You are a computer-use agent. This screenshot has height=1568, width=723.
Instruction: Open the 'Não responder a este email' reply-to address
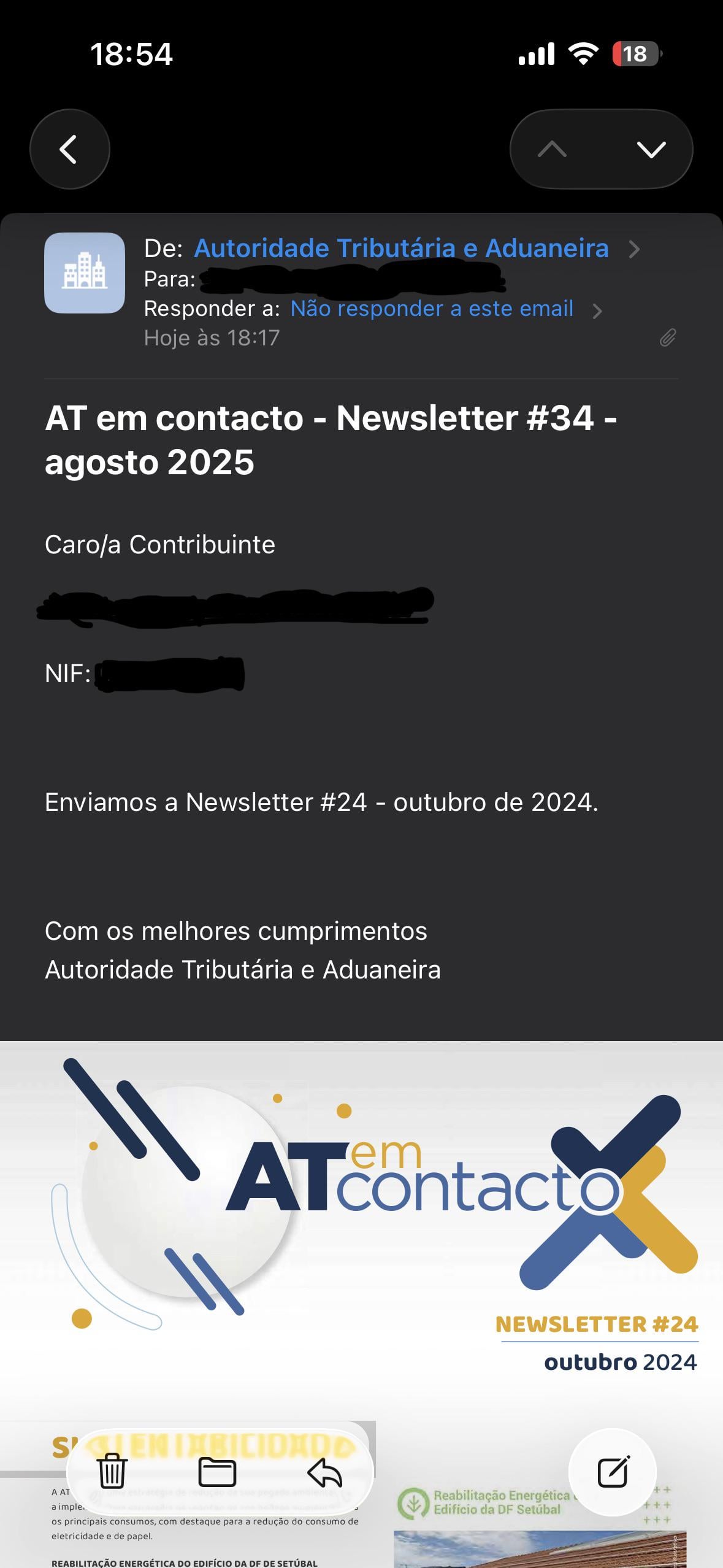432,309
